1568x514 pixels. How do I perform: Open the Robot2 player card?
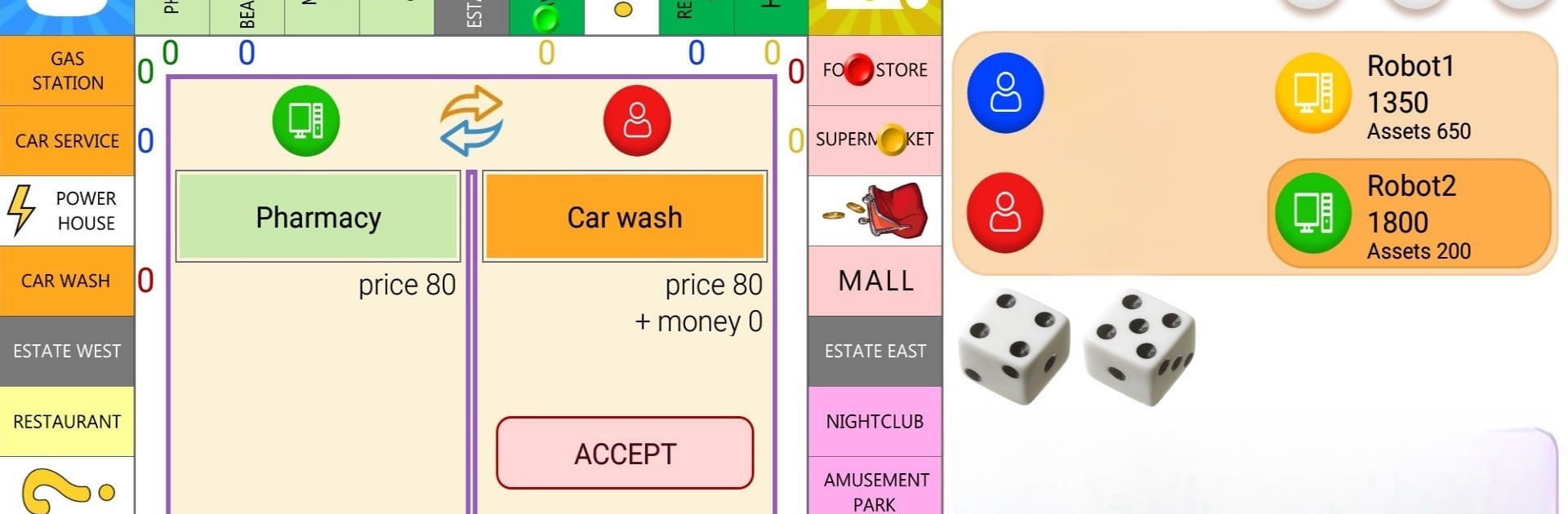[1409, 215]
